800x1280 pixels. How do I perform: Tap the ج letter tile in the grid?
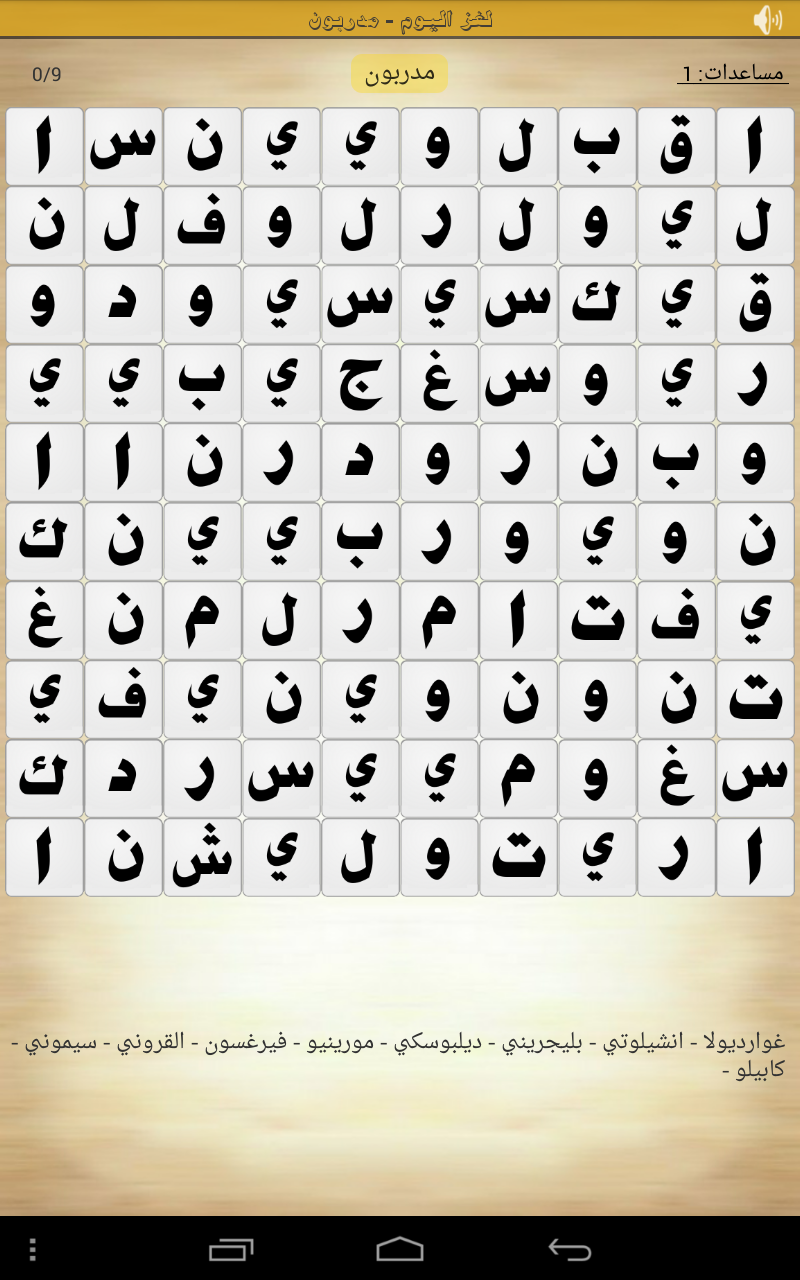coord(360,384)
